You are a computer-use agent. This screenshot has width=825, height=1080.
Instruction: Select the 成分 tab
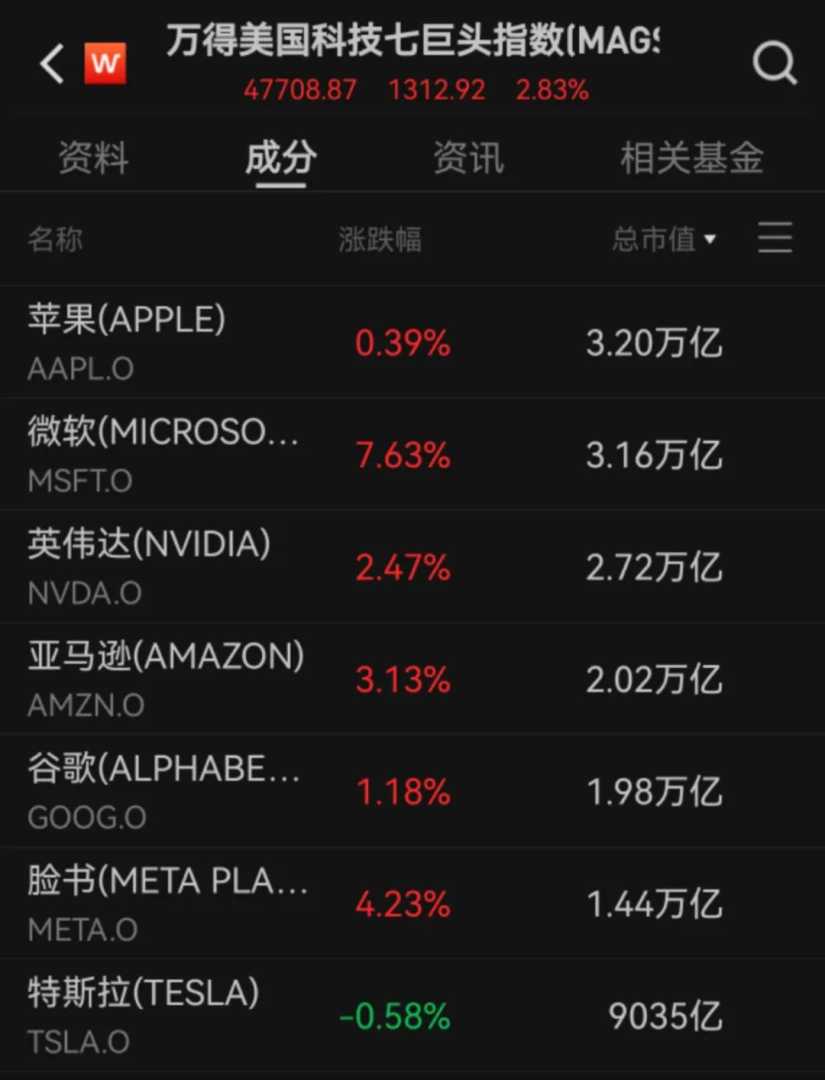pos(281,158)
